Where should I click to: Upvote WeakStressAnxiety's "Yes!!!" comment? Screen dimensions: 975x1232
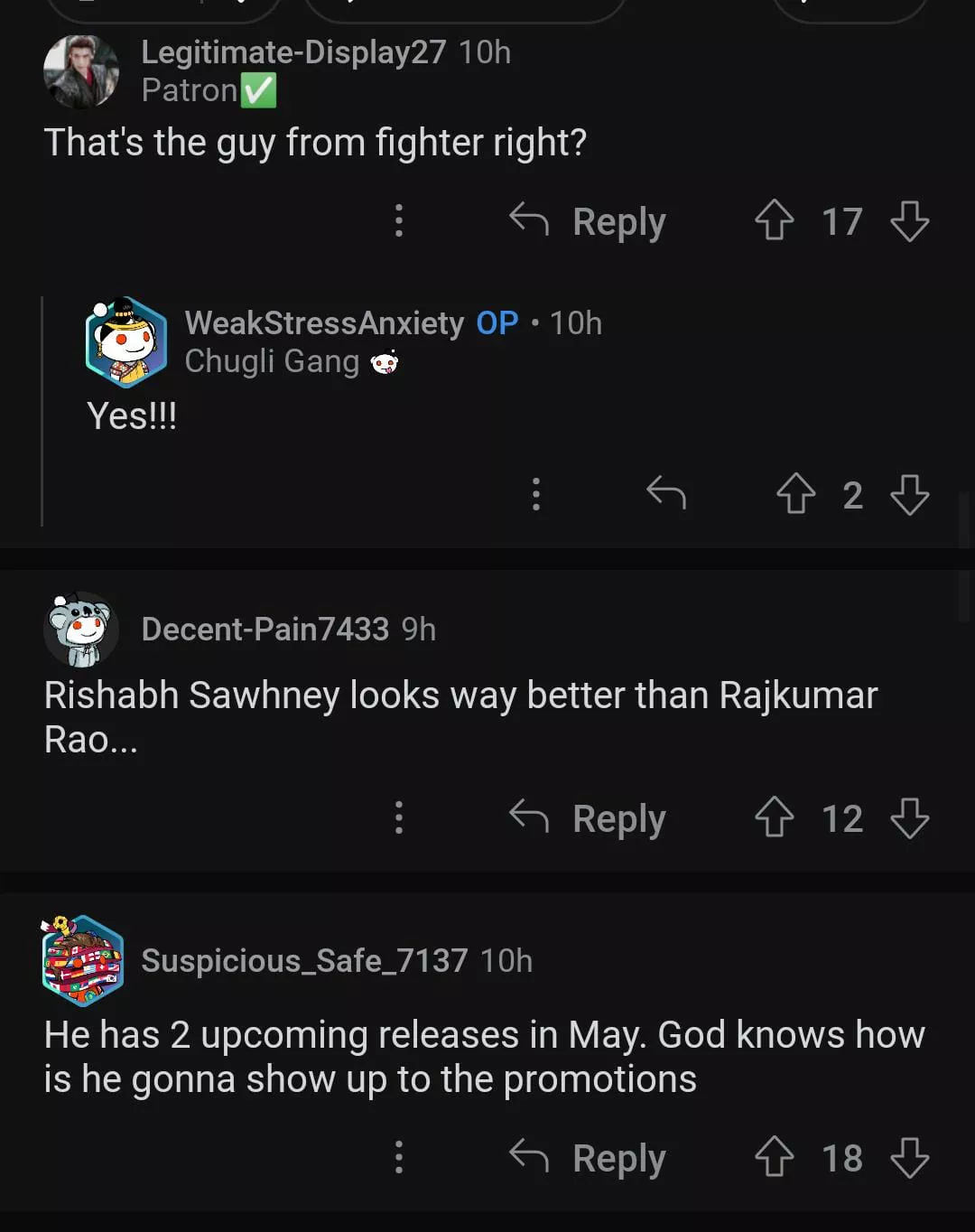pyautogui.click(x=795, y=494)
